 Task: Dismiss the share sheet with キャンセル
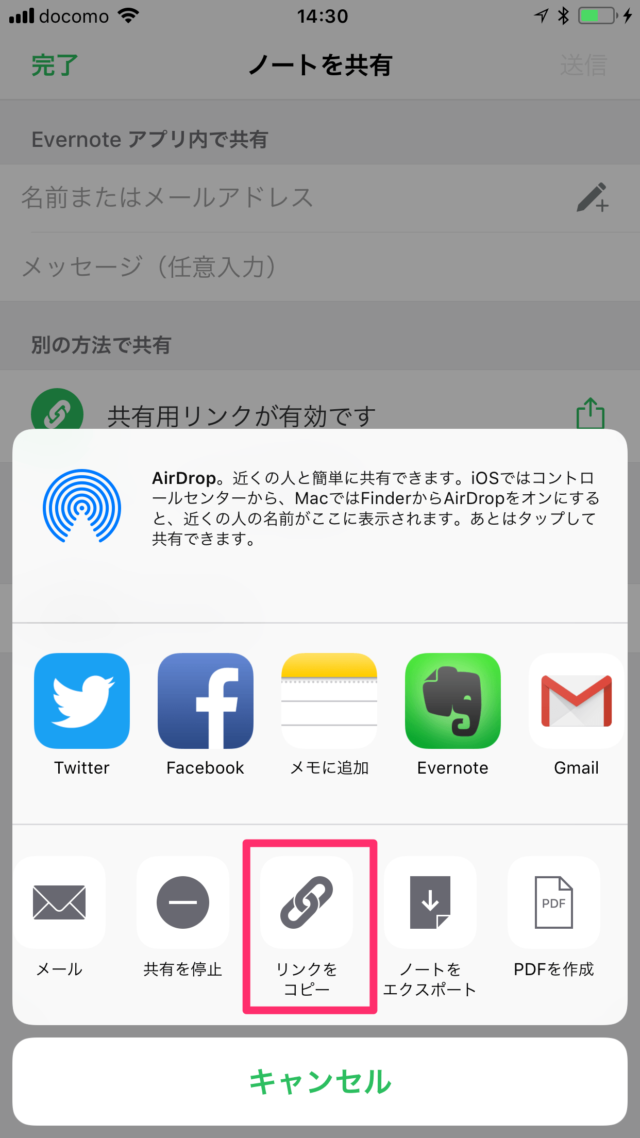[320, 1081]
